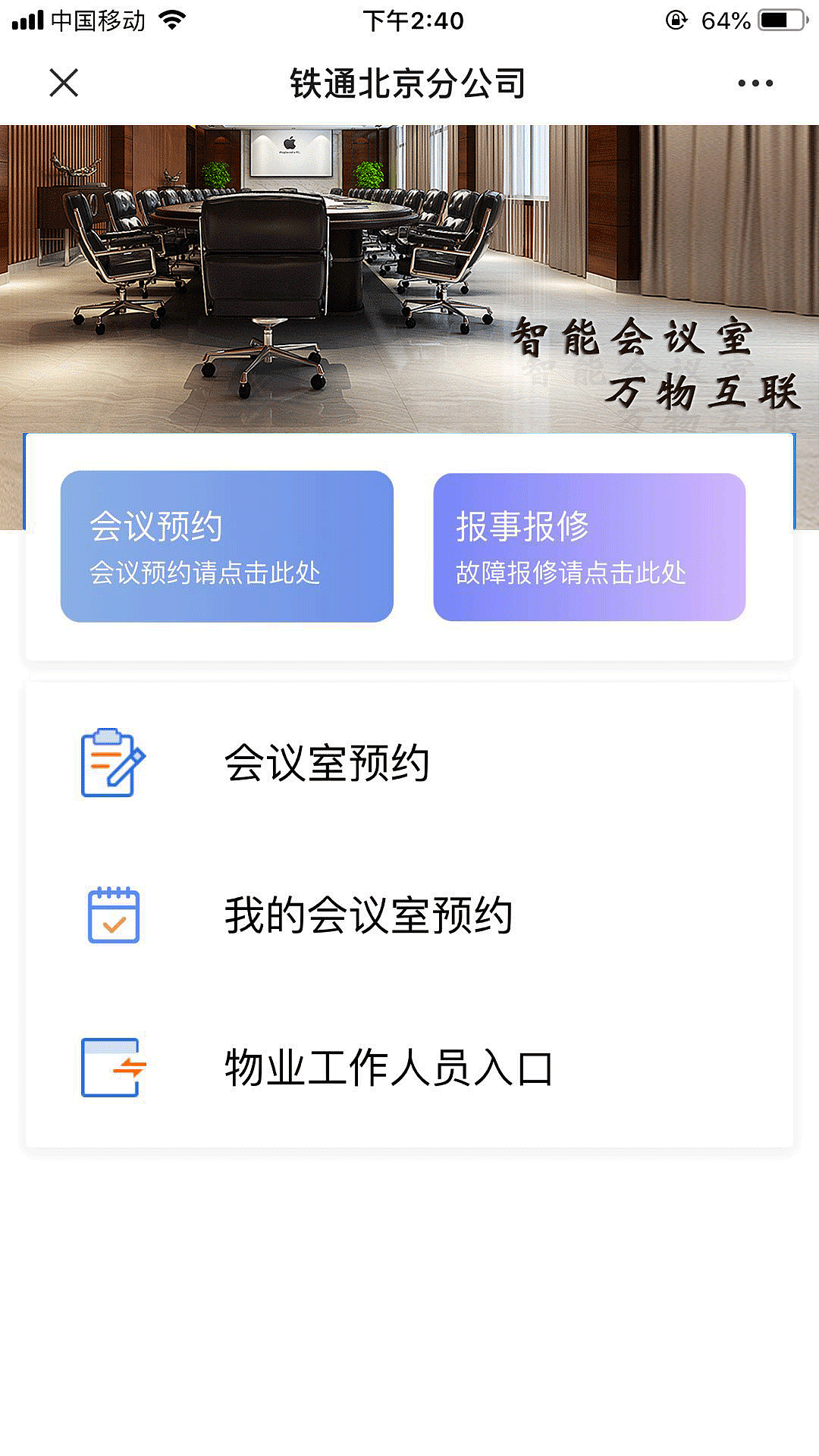The width and height of the screenshot is (819, 1456).
Task: Select the 会议室预约 list entry
Action: [x=326, y=762]
